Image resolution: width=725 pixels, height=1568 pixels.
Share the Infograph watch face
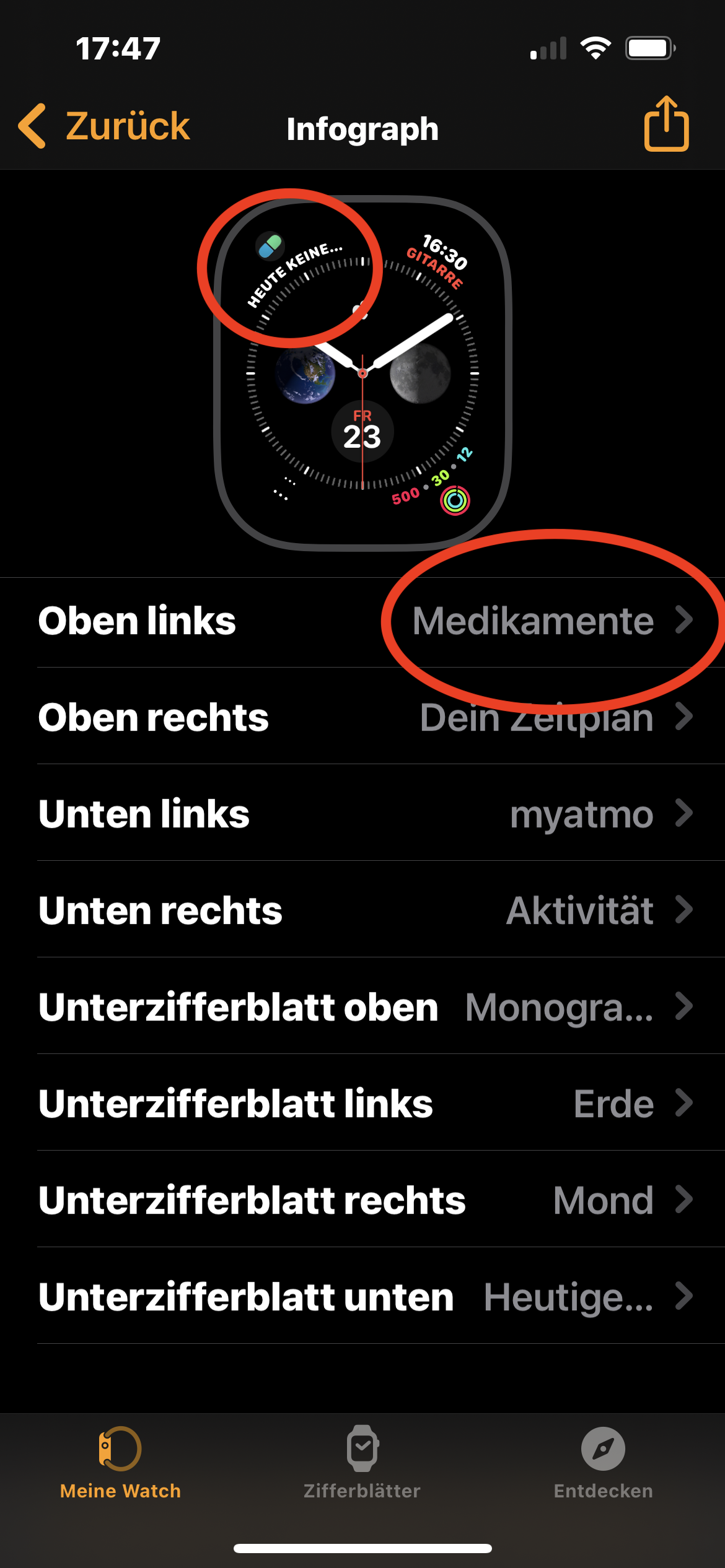[x=666, y=124]
